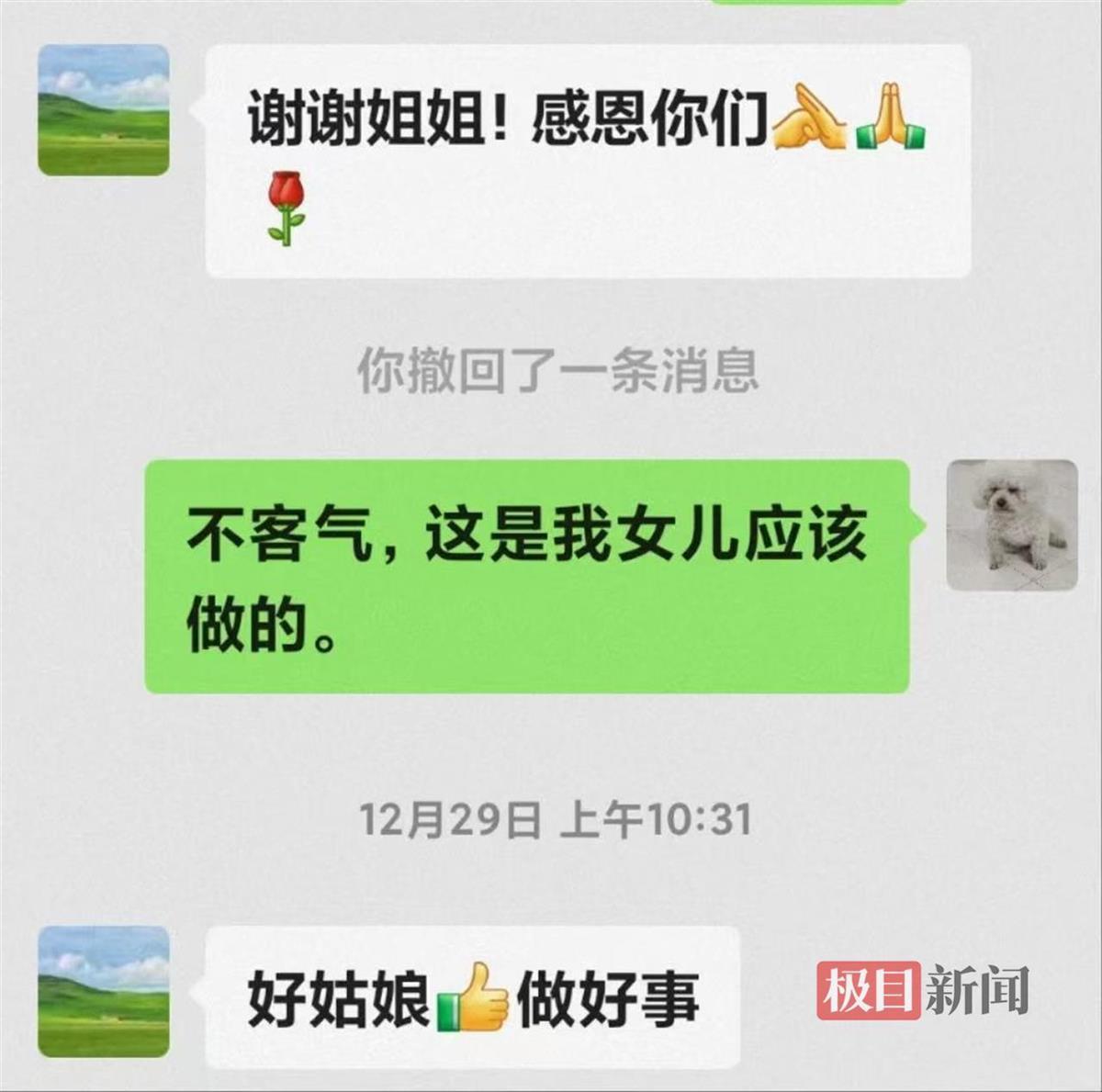Open the landscape avatar beside the 谢谢姐姐 message
Image resolution: width=1102 pixels, height=1092 pixels.
pyautogui.click(x=103, y=109)
